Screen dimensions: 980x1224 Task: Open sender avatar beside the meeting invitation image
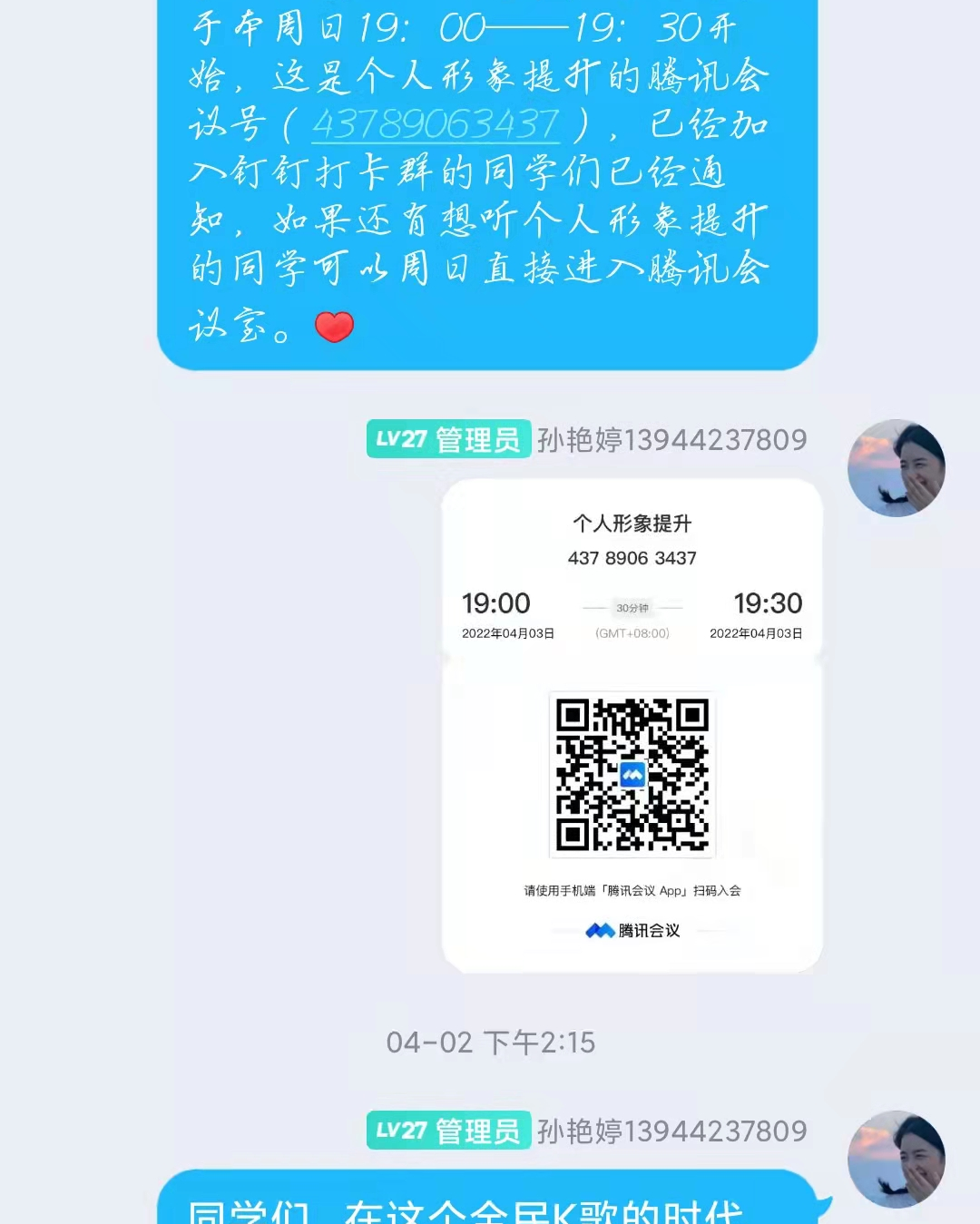896,468
